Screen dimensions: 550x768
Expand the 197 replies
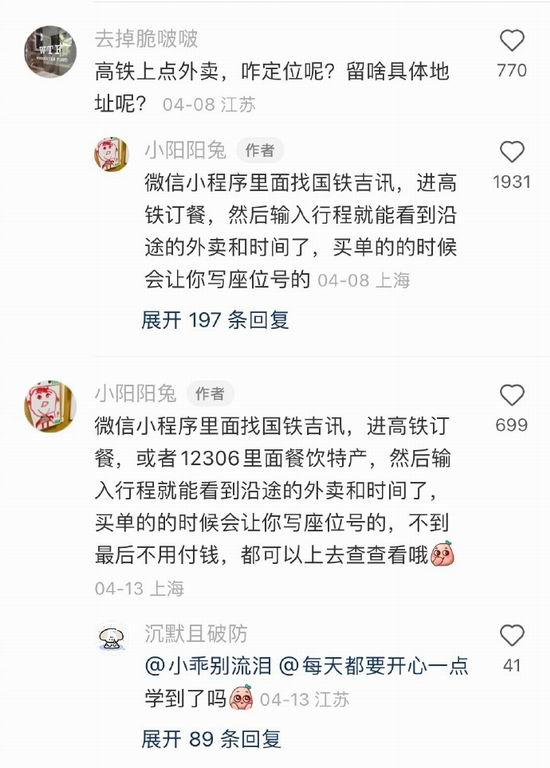pyautogui.click(x=215, y=320)
